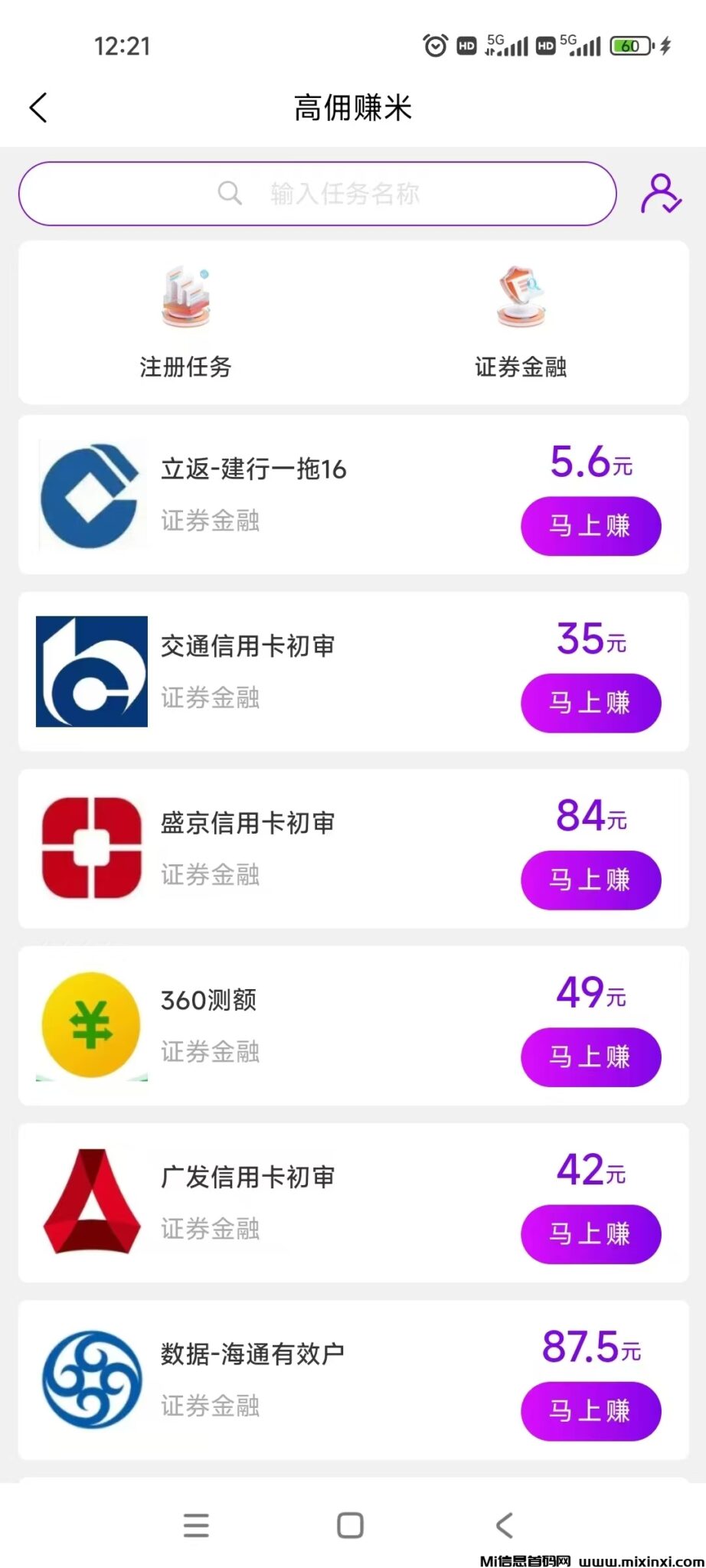The image size is (706, 1568).
Task: Tap 马上赚 for 立返-建行一拖16
Action: (590, 526)
